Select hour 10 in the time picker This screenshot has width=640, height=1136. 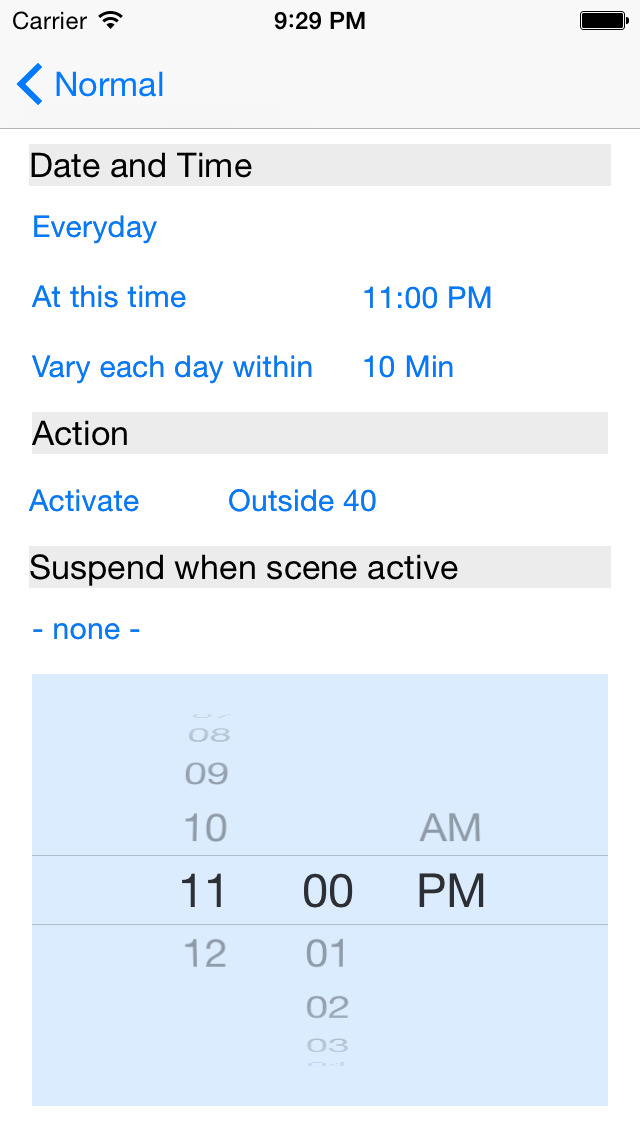pyautogui.click(x=205, y=827)
